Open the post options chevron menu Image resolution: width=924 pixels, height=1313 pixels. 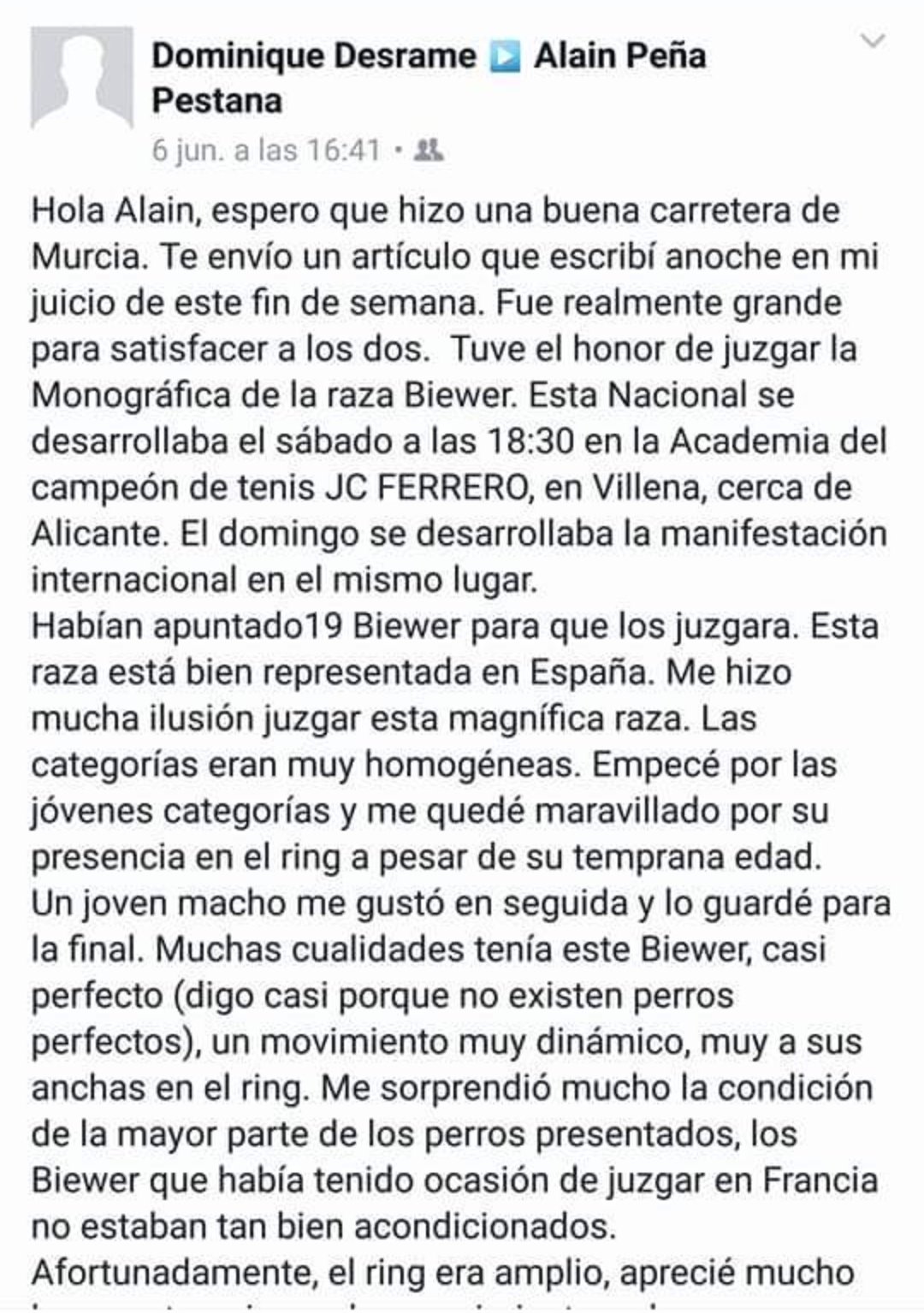[873, 41]
